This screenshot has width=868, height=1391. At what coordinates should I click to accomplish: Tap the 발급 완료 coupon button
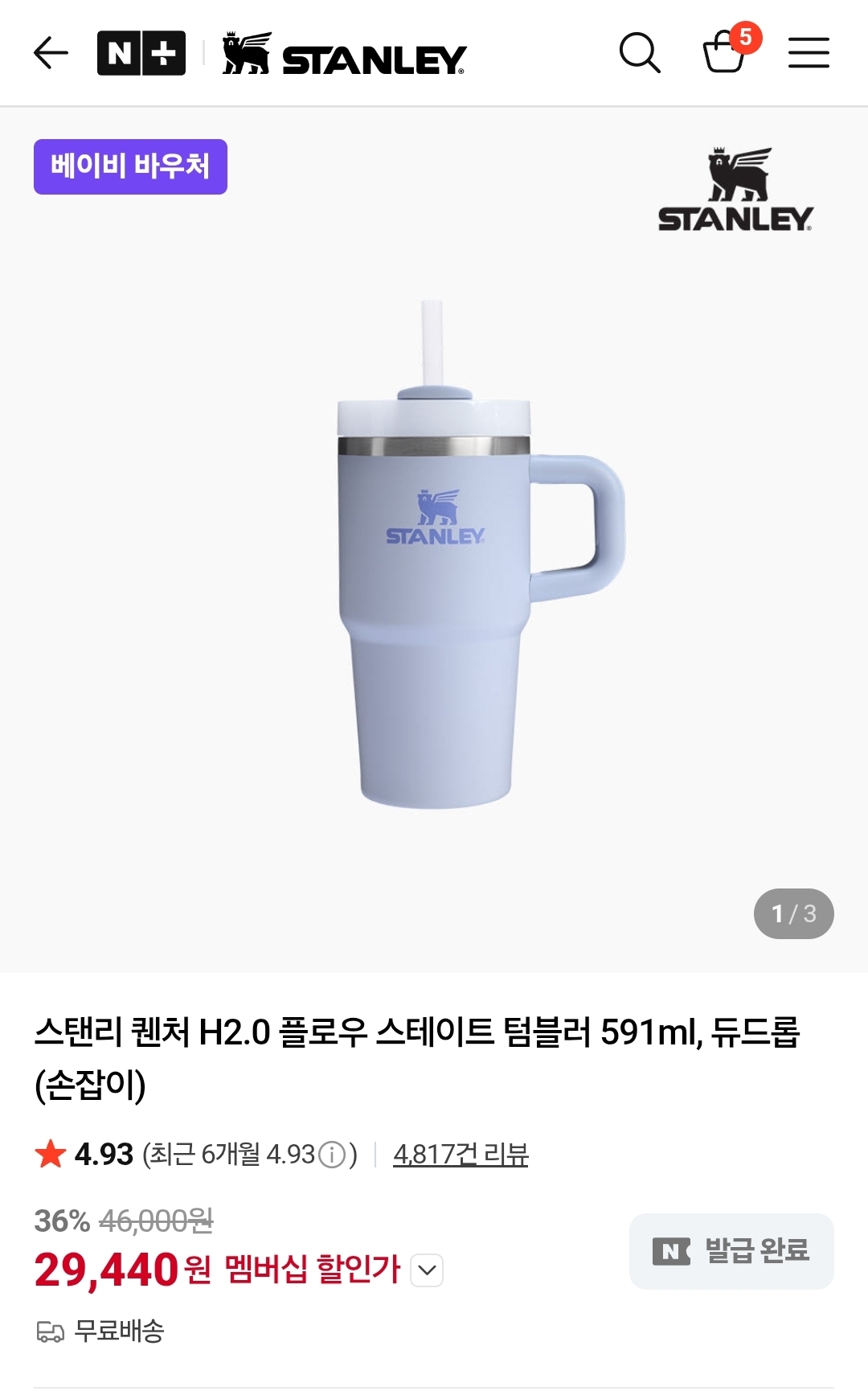point(731,1251)
